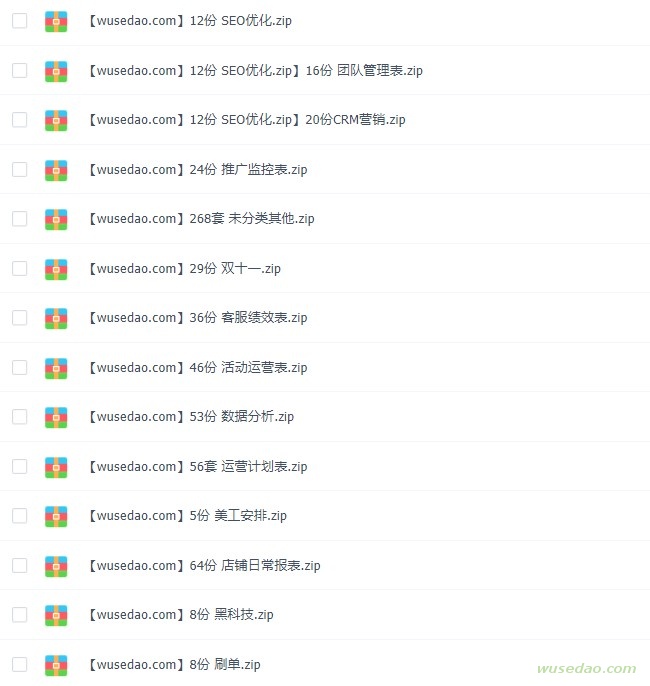
Task: Open 46份 活动运营表.zip
Action: click(197, 368)
